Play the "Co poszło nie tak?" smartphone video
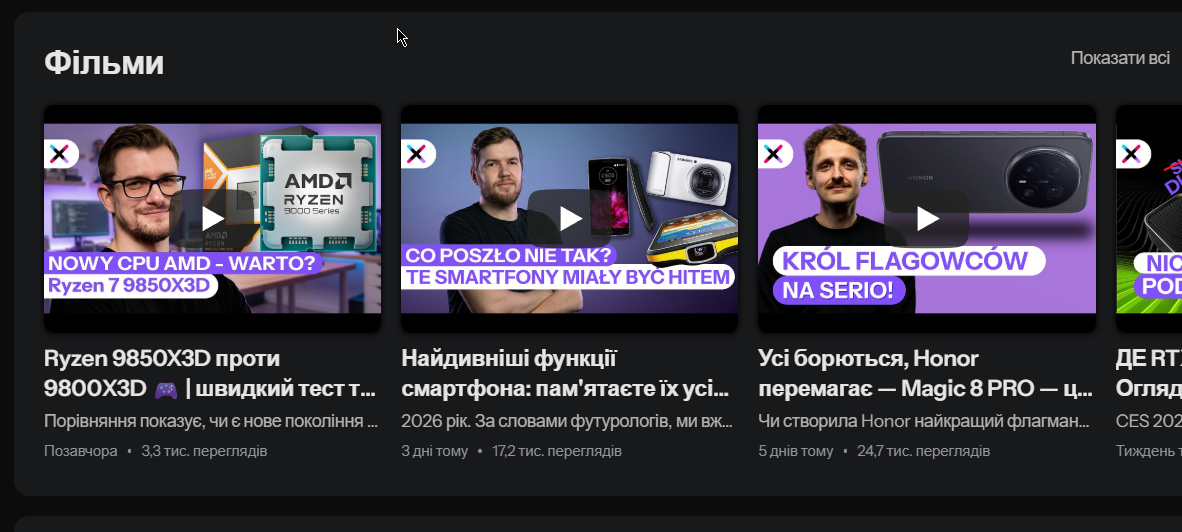This screenshot has height=532, width=1182. pyautogui.click(x=569, y=218)
